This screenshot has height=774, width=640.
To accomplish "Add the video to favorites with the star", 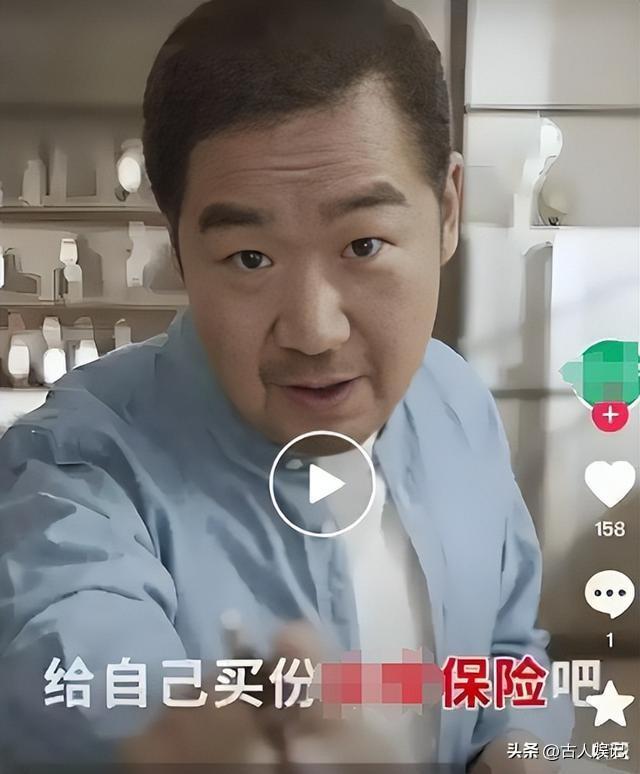I will [x=610, y=704].
